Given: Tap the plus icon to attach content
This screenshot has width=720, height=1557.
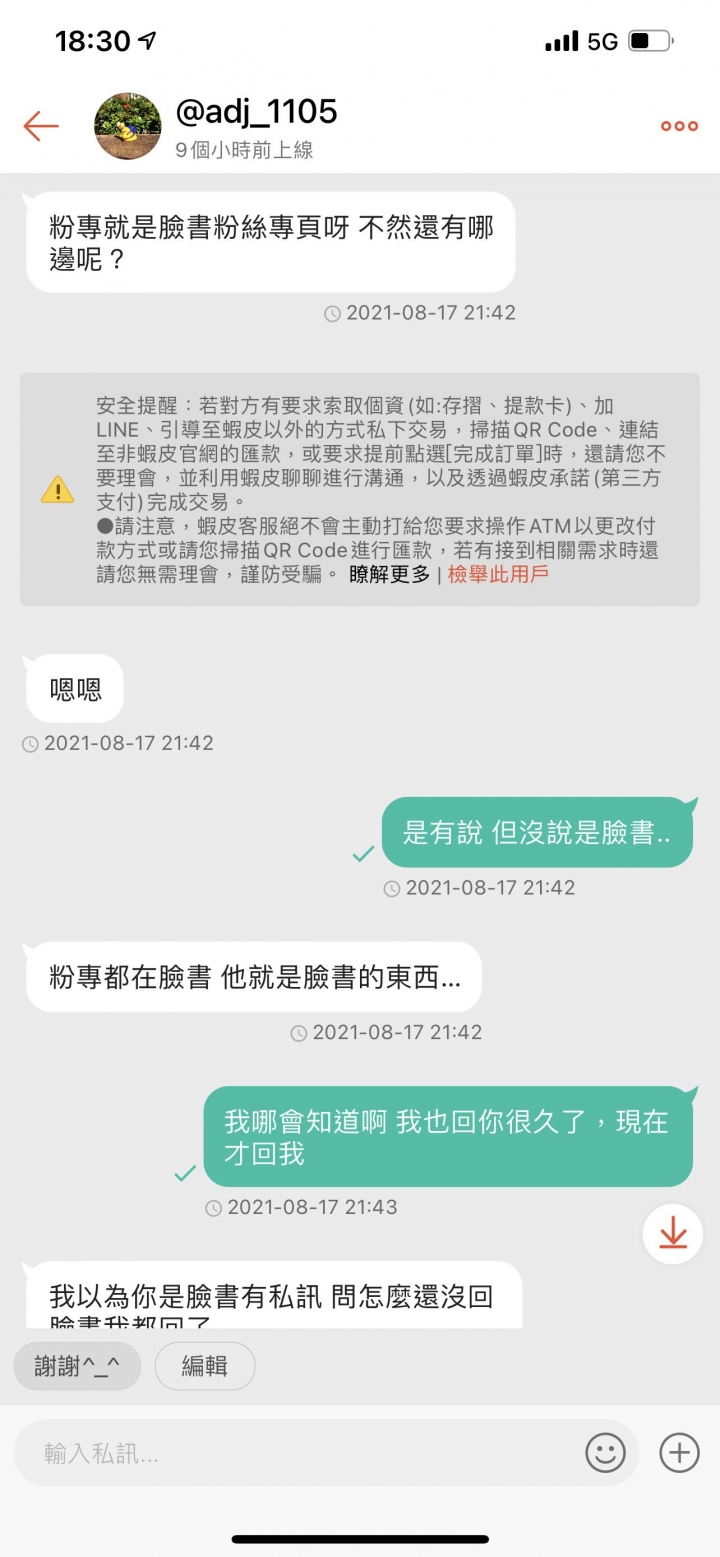Looking at the screenshot, I should coord(678,1453).
